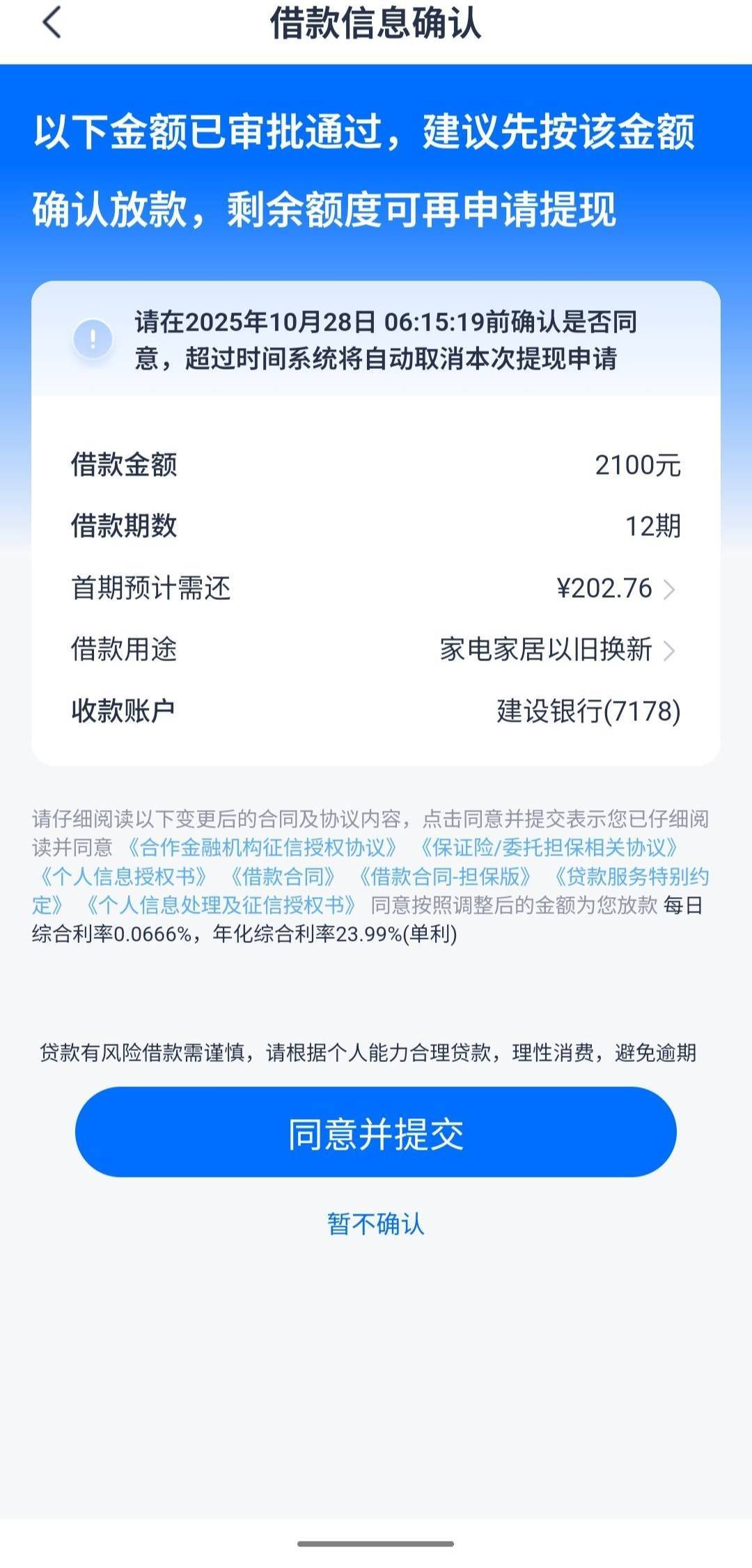Open 《个人信息授权书》 document
The width and height of the screenshot is (752, 1568).
(123, 876)
